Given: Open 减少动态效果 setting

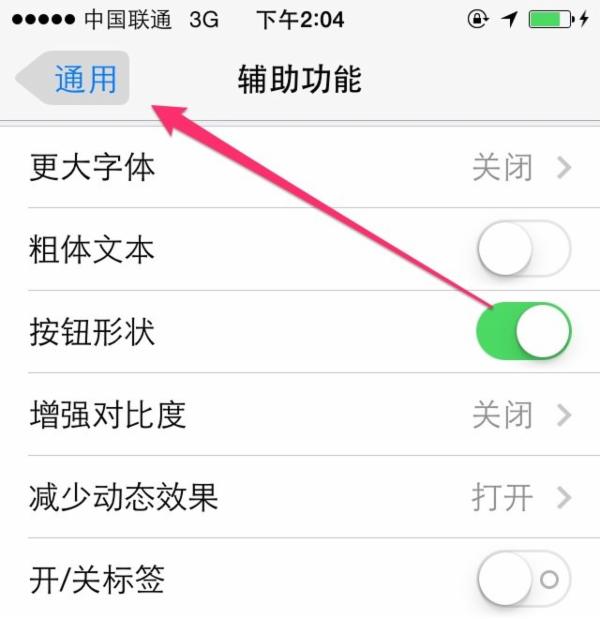Looking at the screenshot, I should tap(300, 497).
